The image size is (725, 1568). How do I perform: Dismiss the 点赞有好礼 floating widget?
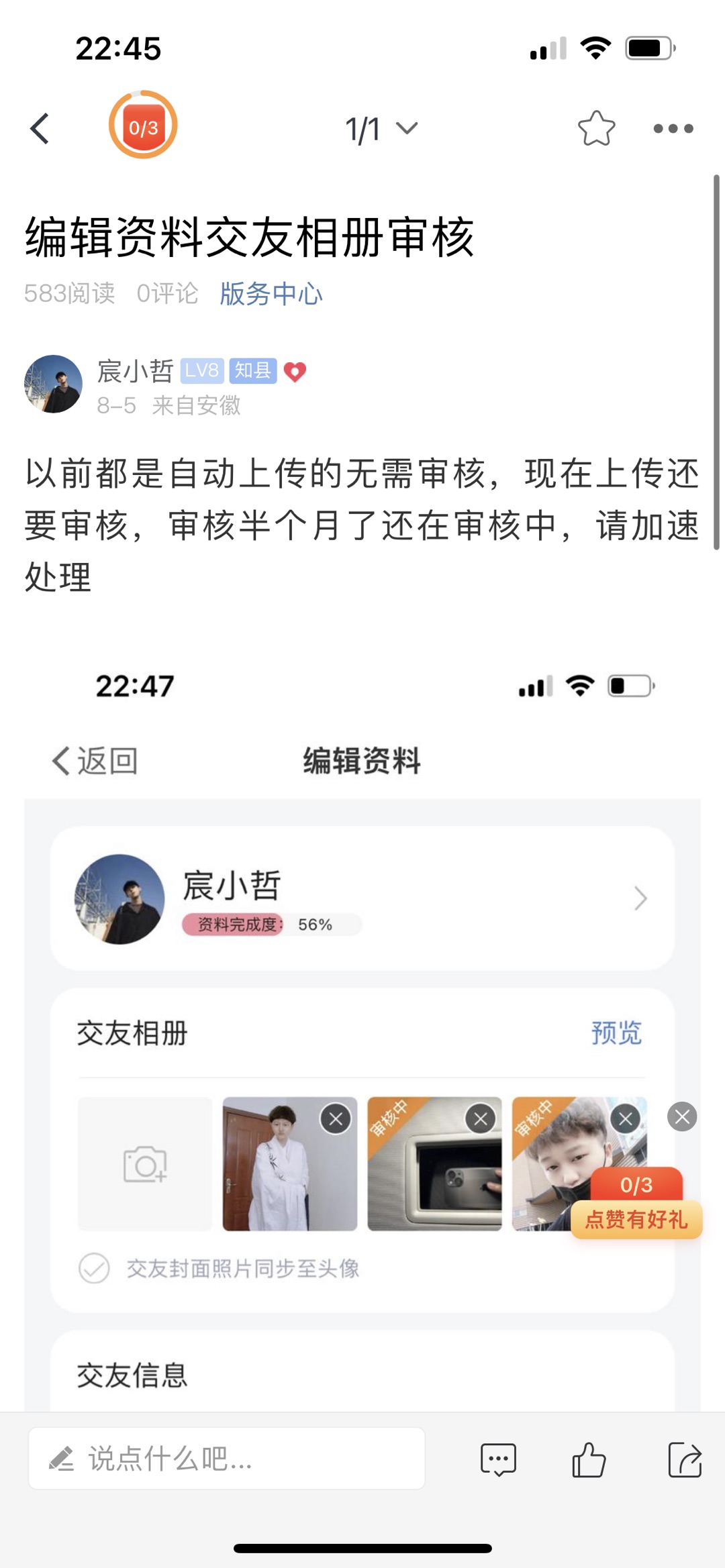point(682,1117)
